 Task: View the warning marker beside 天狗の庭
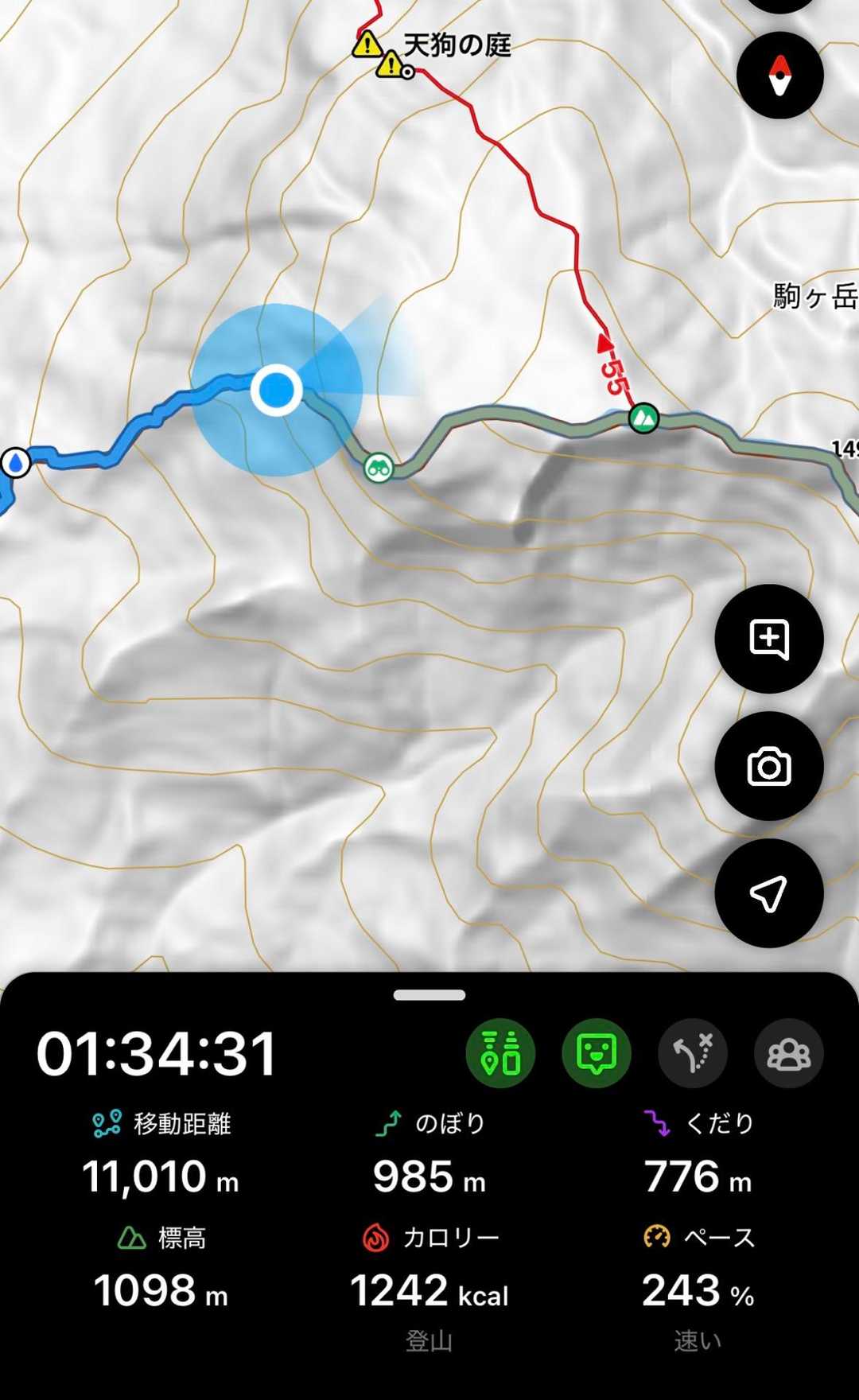[x=367, y=45]
